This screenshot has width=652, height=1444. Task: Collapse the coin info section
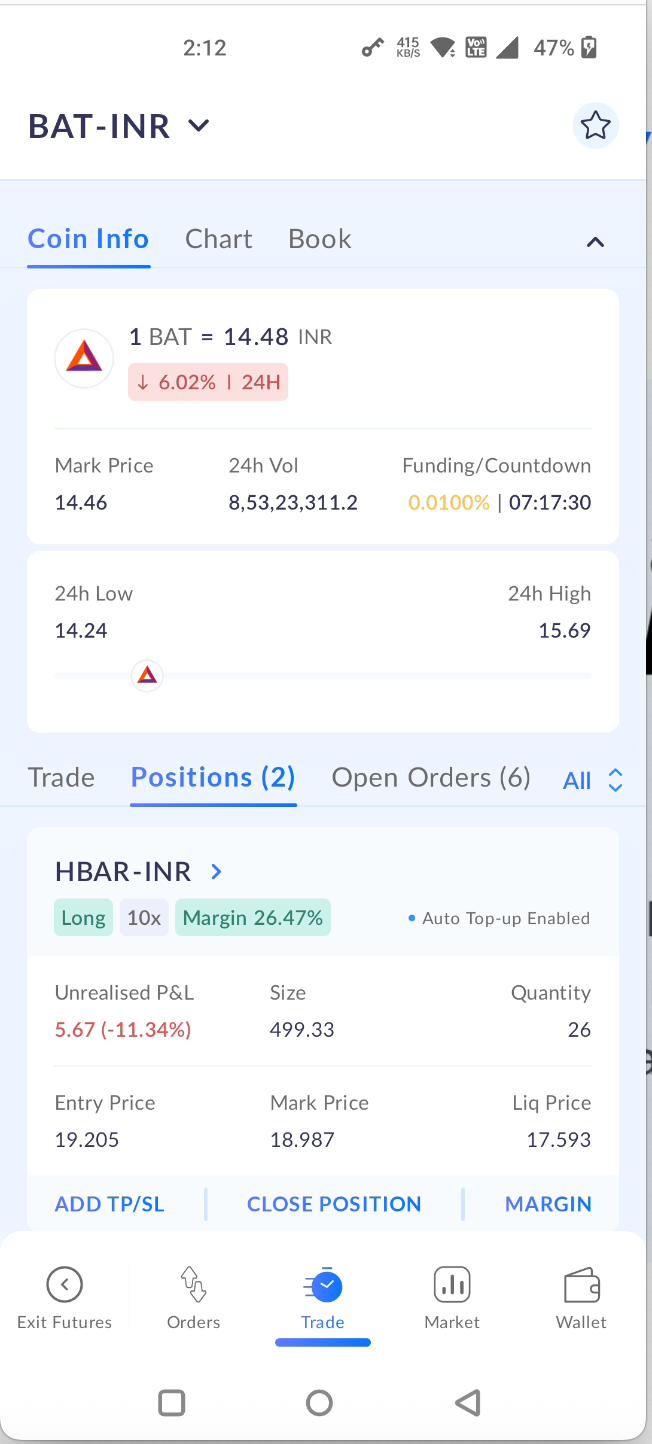595,242
